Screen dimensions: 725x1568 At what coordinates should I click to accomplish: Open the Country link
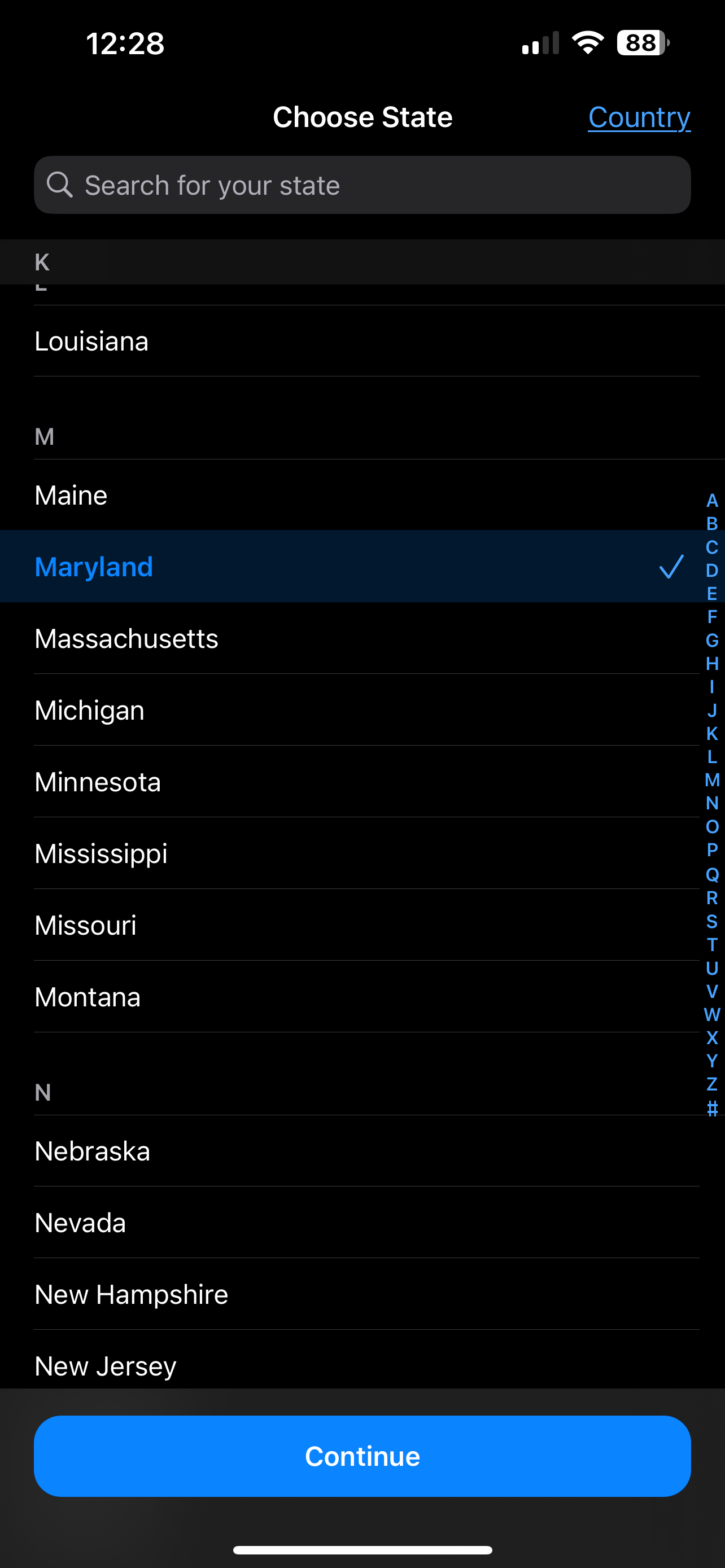pyautogui.click(x=639, y=117)
